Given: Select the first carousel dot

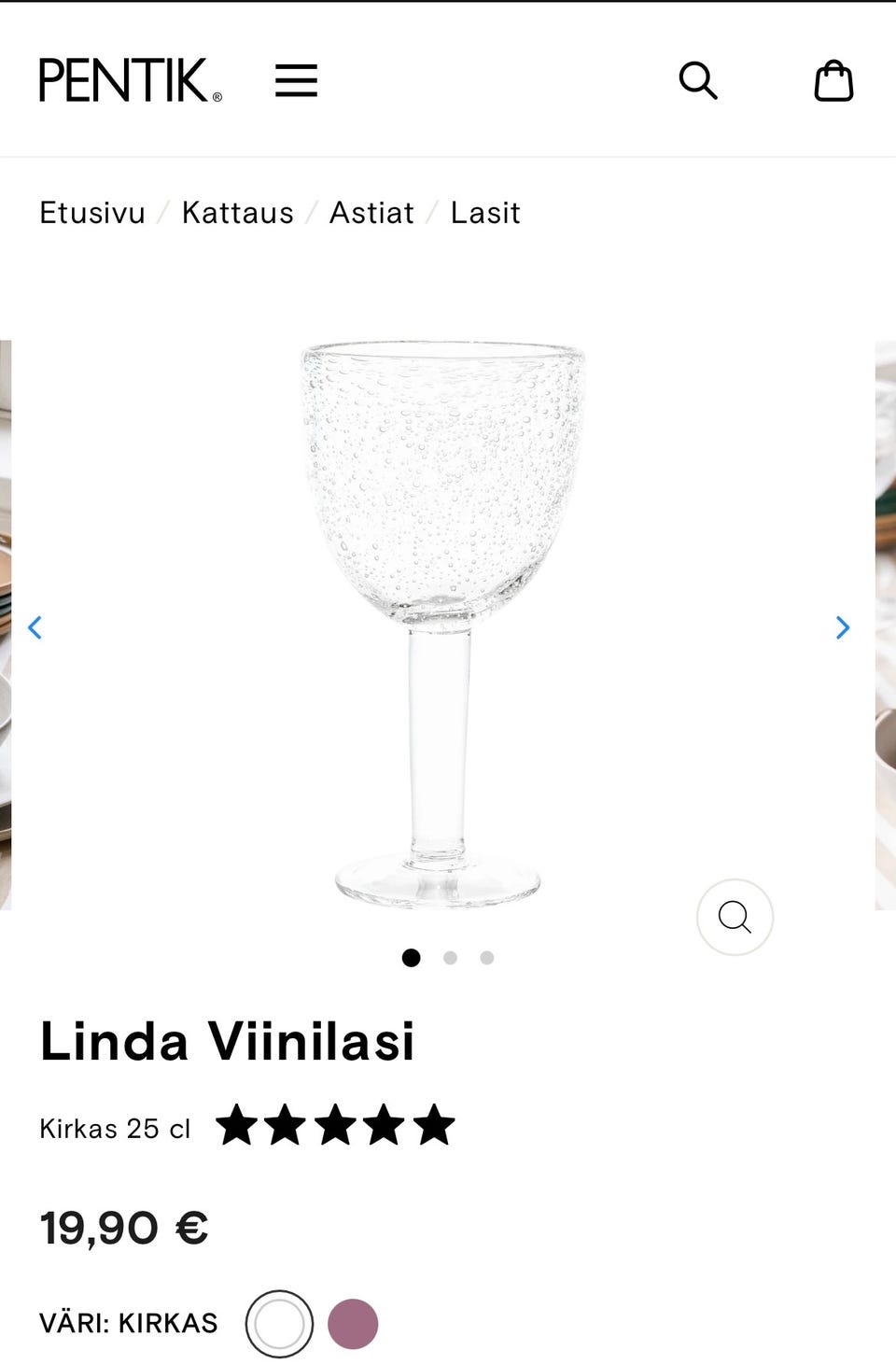Looking at the screenshot, I should click(x=412, y=958).
